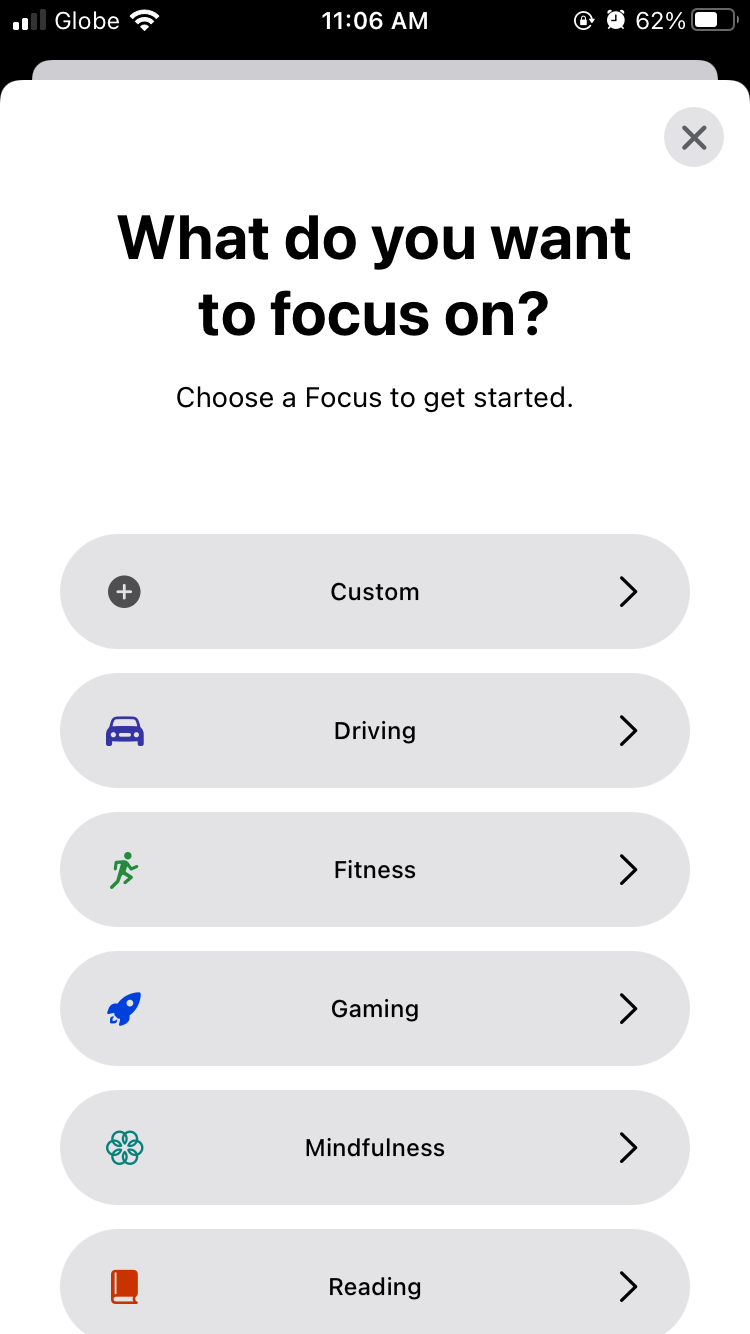Image resolution: width=750 pixels, height=1334 pixels.
Task: Tap the alarm icon in status bar
Action: [x=614, y=19]
